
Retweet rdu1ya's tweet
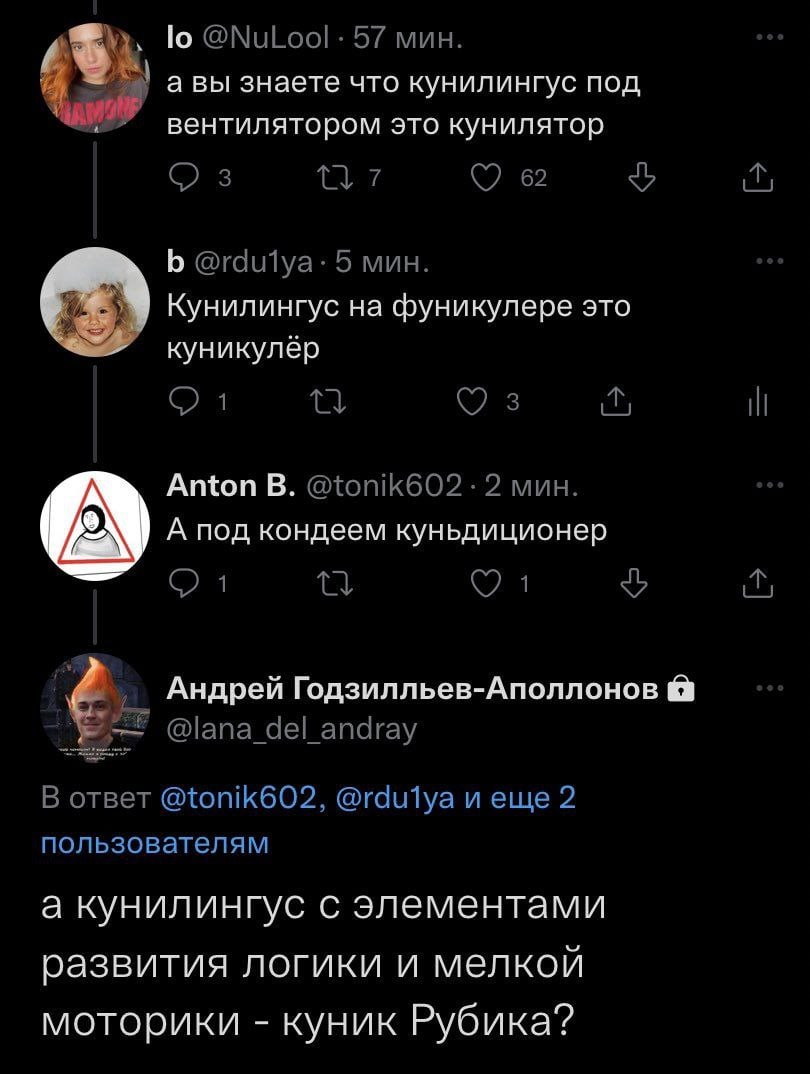pyautogui.click(x=324, y=403)
